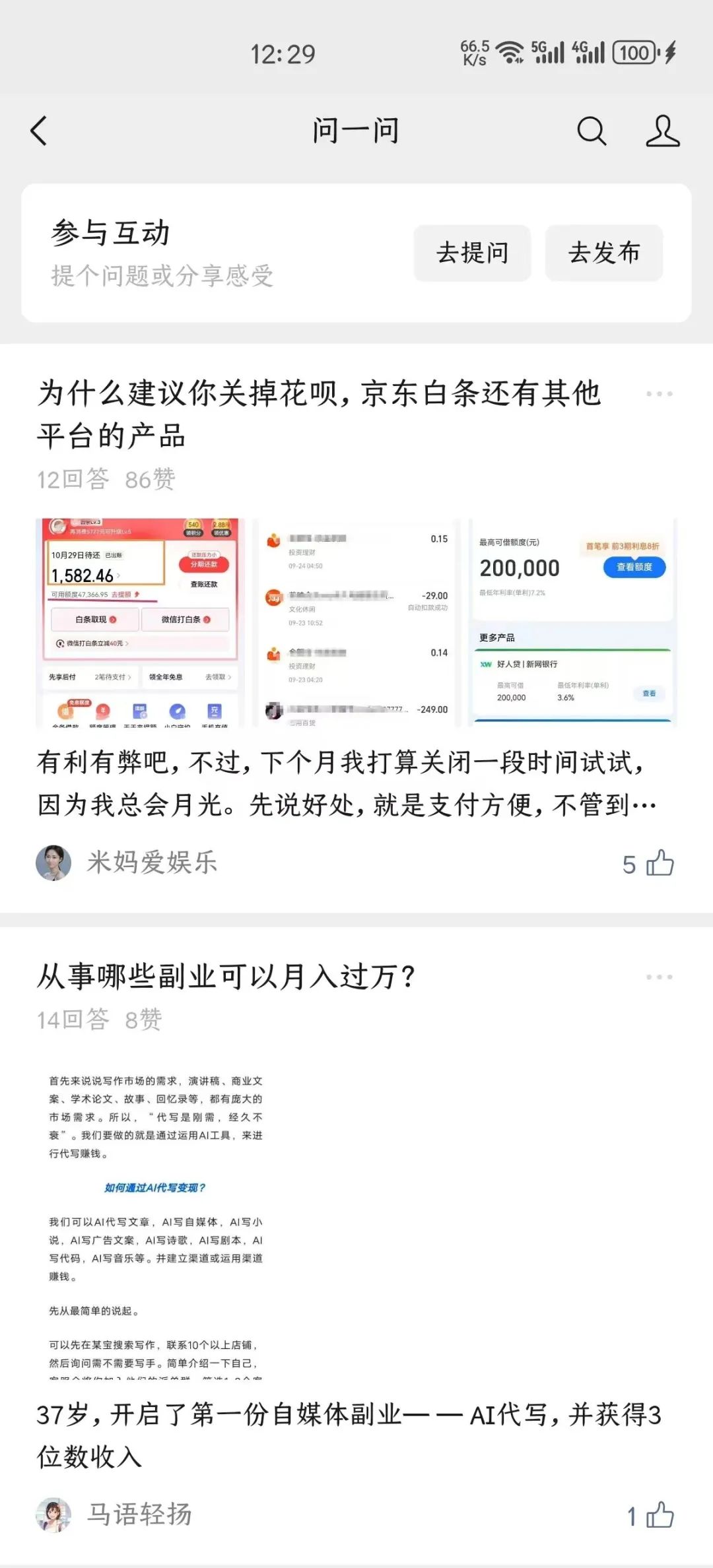
Task: View the AI代写 article image
Action: 156,1221
